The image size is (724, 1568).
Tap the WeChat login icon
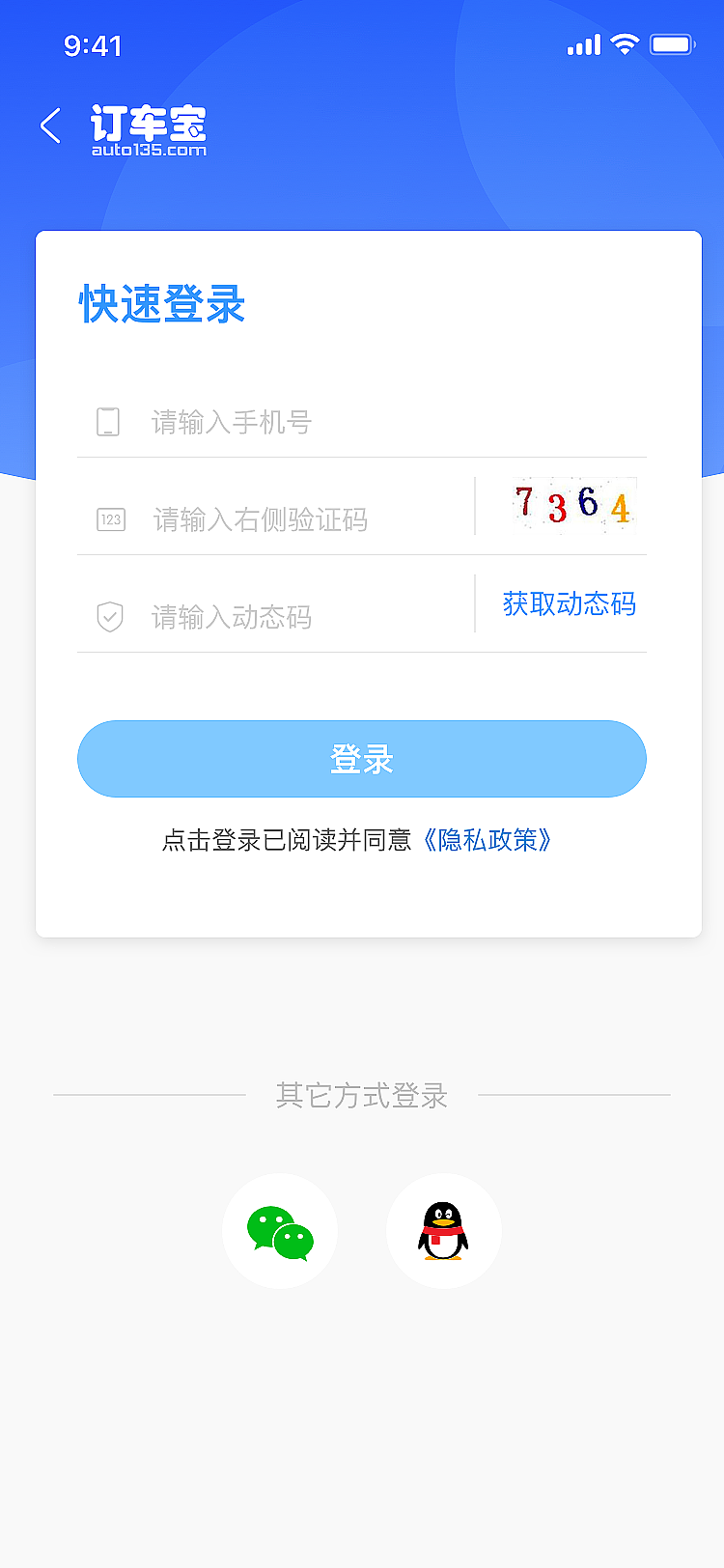(x=280, y=1231)
